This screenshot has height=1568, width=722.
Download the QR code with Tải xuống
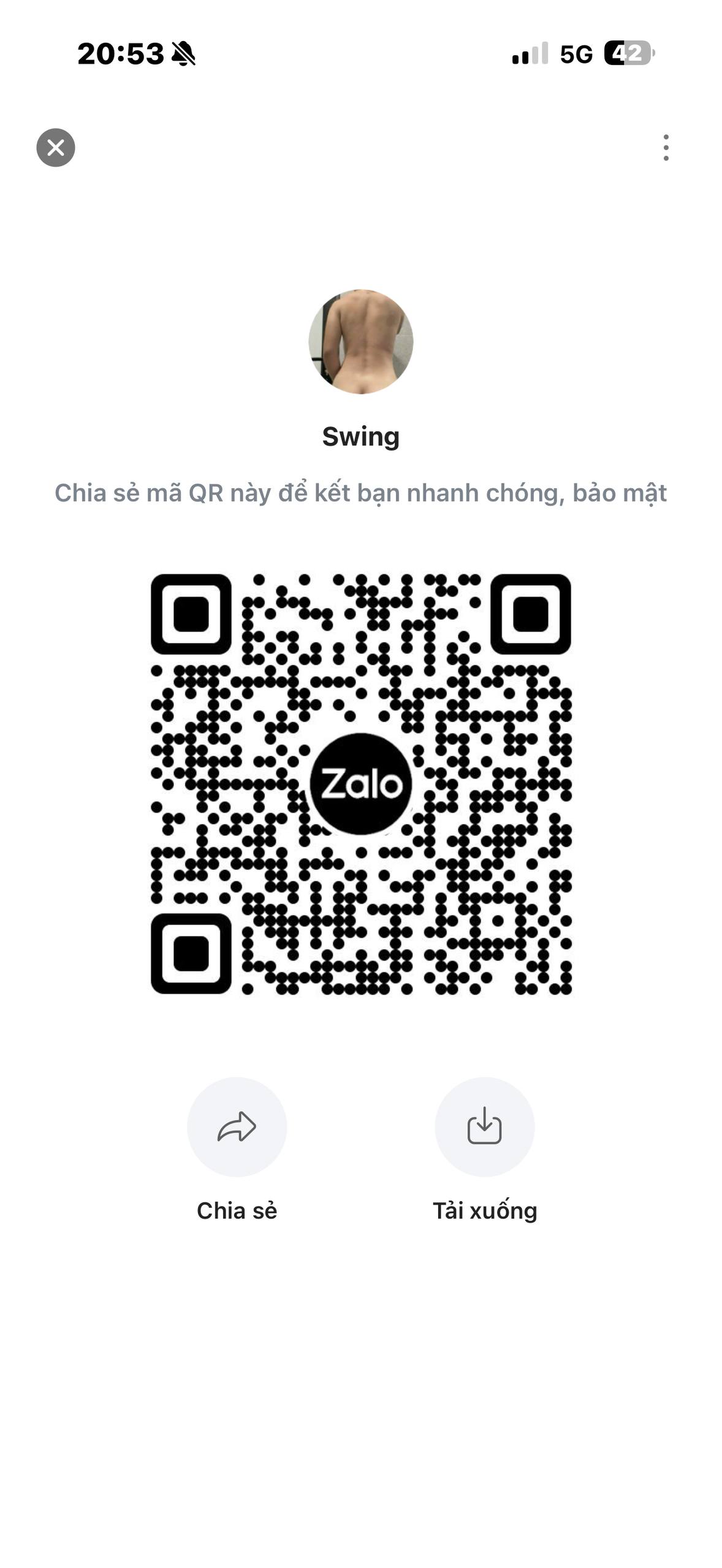pos(484,1127)
